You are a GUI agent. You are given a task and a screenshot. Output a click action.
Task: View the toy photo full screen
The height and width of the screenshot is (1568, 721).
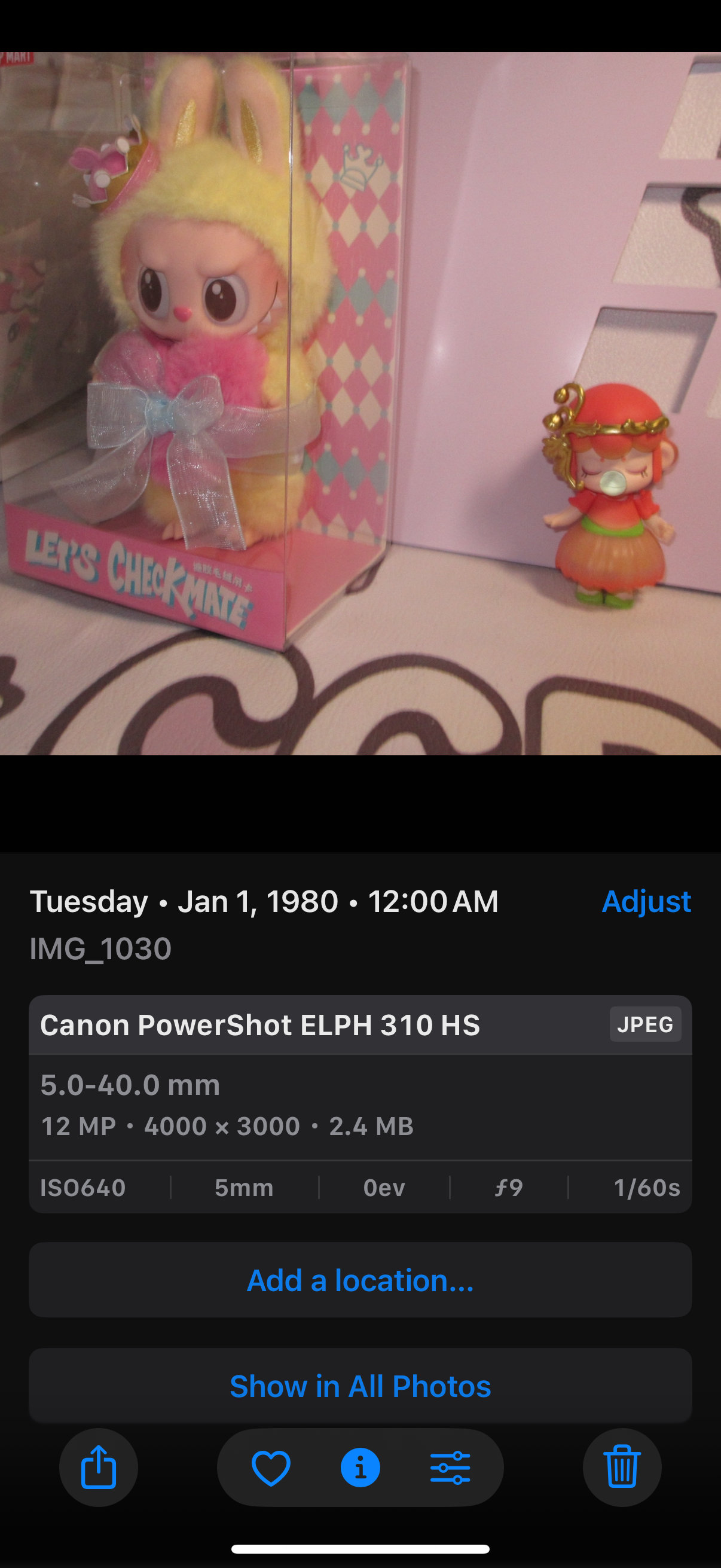click(360, 403)
